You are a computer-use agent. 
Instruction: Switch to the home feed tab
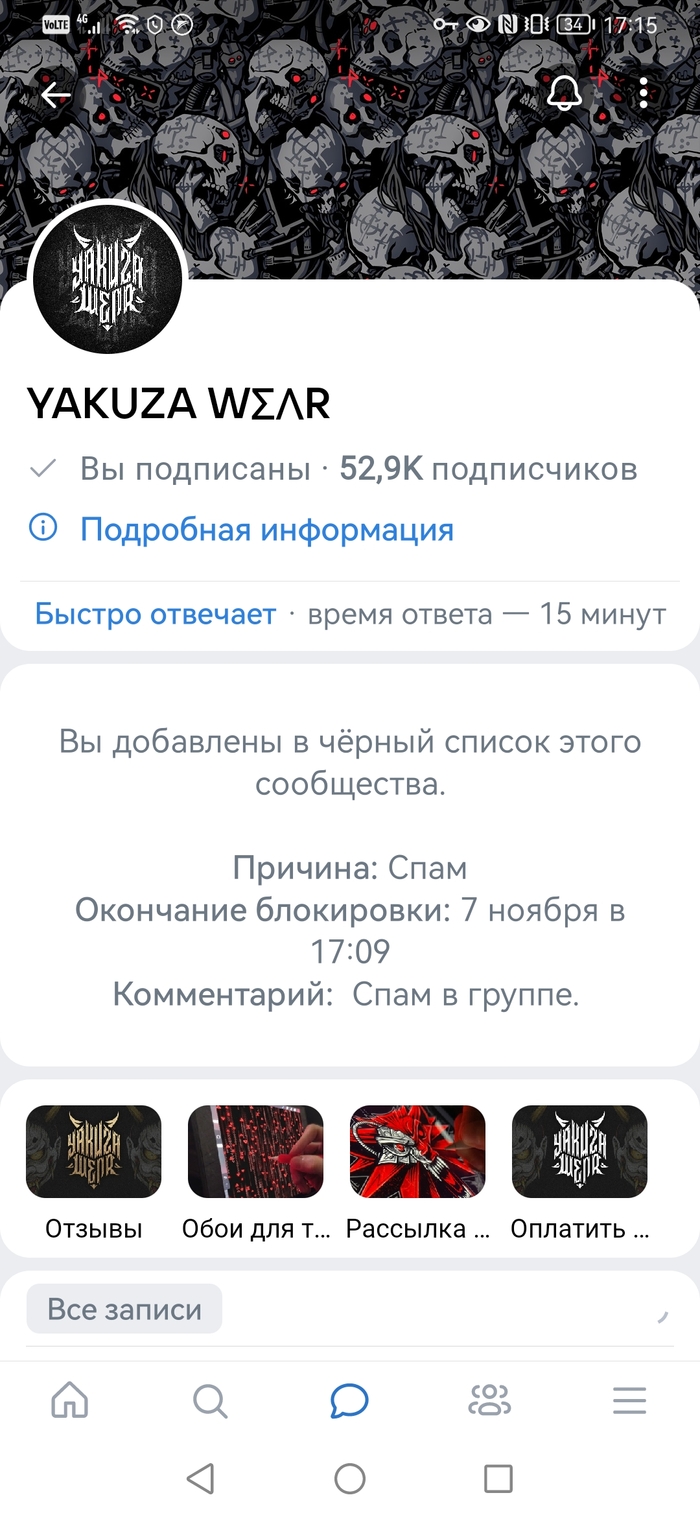[x=70, y=1401]
